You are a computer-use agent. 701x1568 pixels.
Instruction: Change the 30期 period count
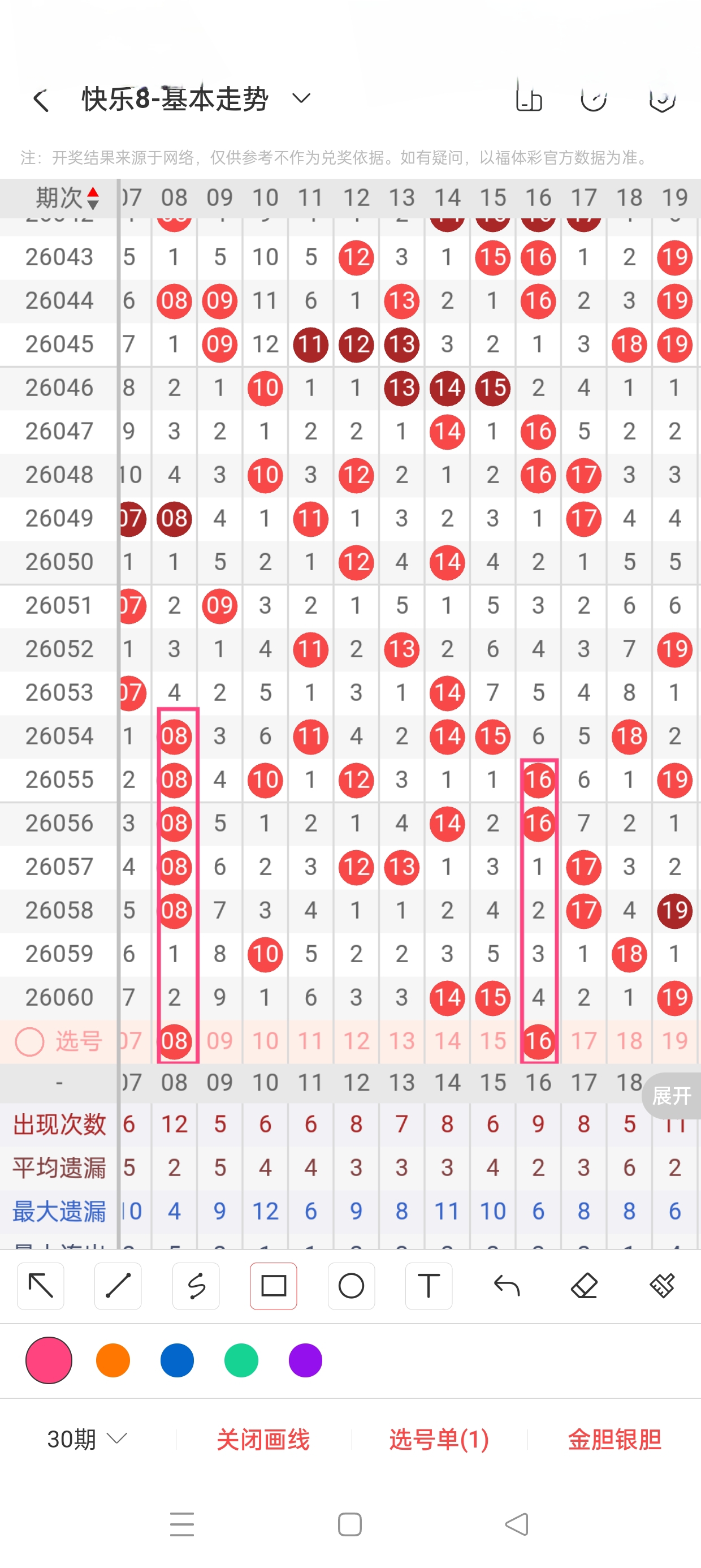coord(87,1439)
